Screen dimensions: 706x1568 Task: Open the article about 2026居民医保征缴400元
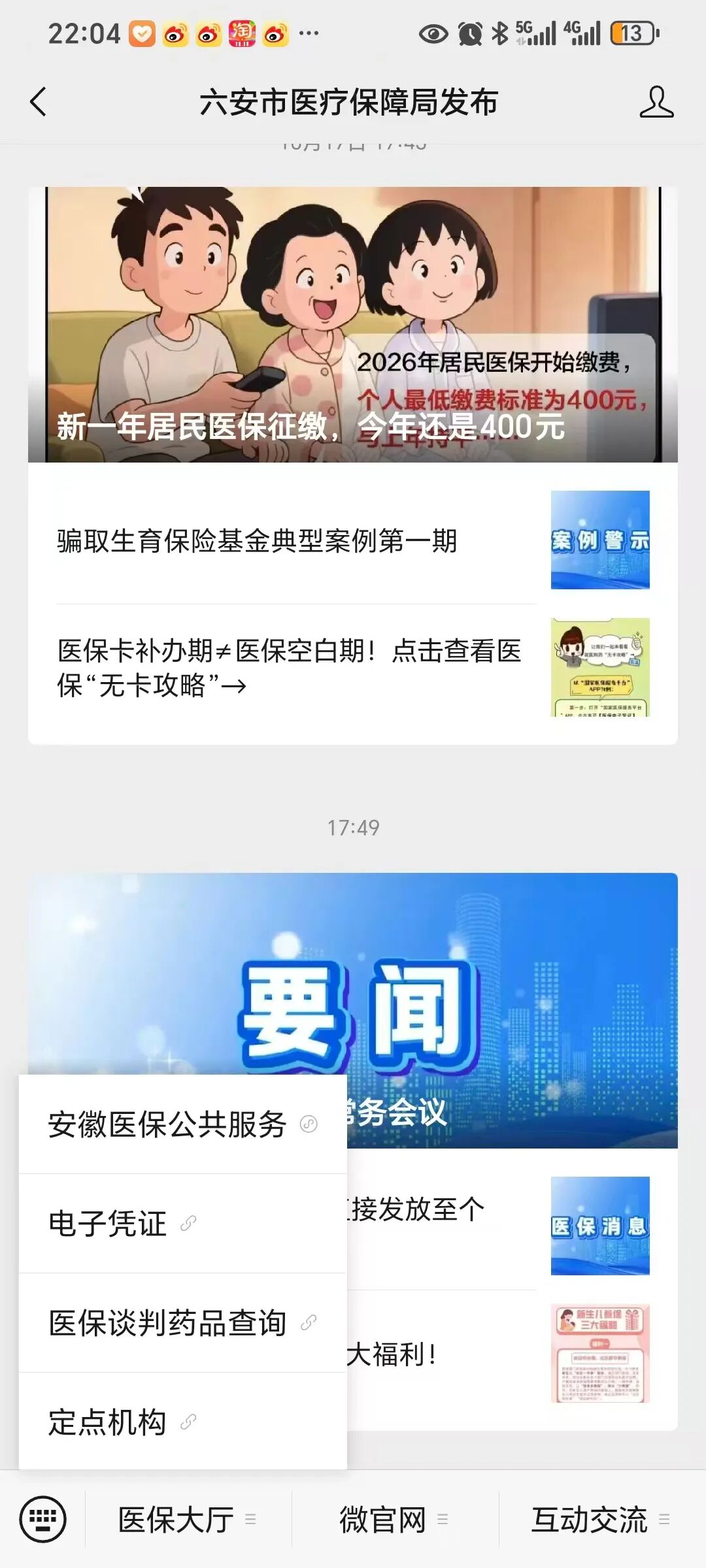pos(353,325)
